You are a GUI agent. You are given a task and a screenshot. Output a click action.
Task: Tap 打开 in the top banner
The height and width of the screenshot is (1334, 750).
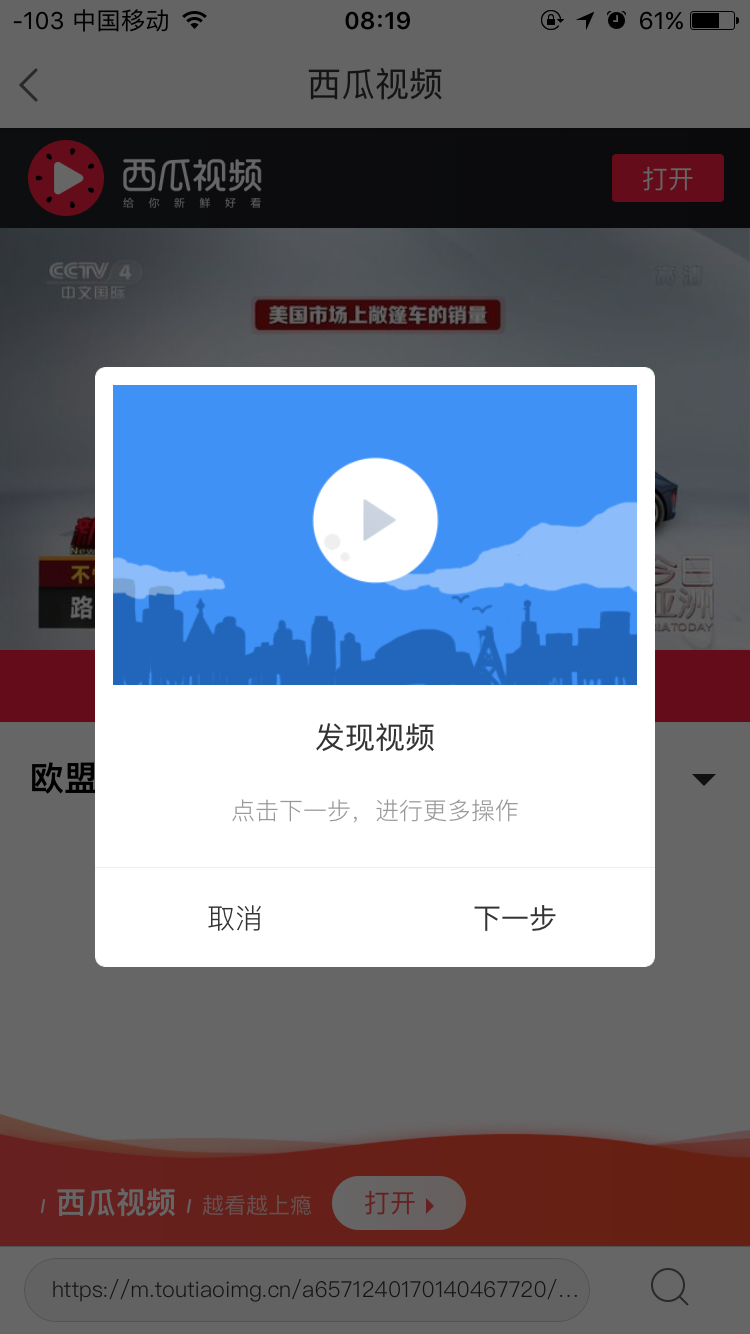[x=667, y=177]
